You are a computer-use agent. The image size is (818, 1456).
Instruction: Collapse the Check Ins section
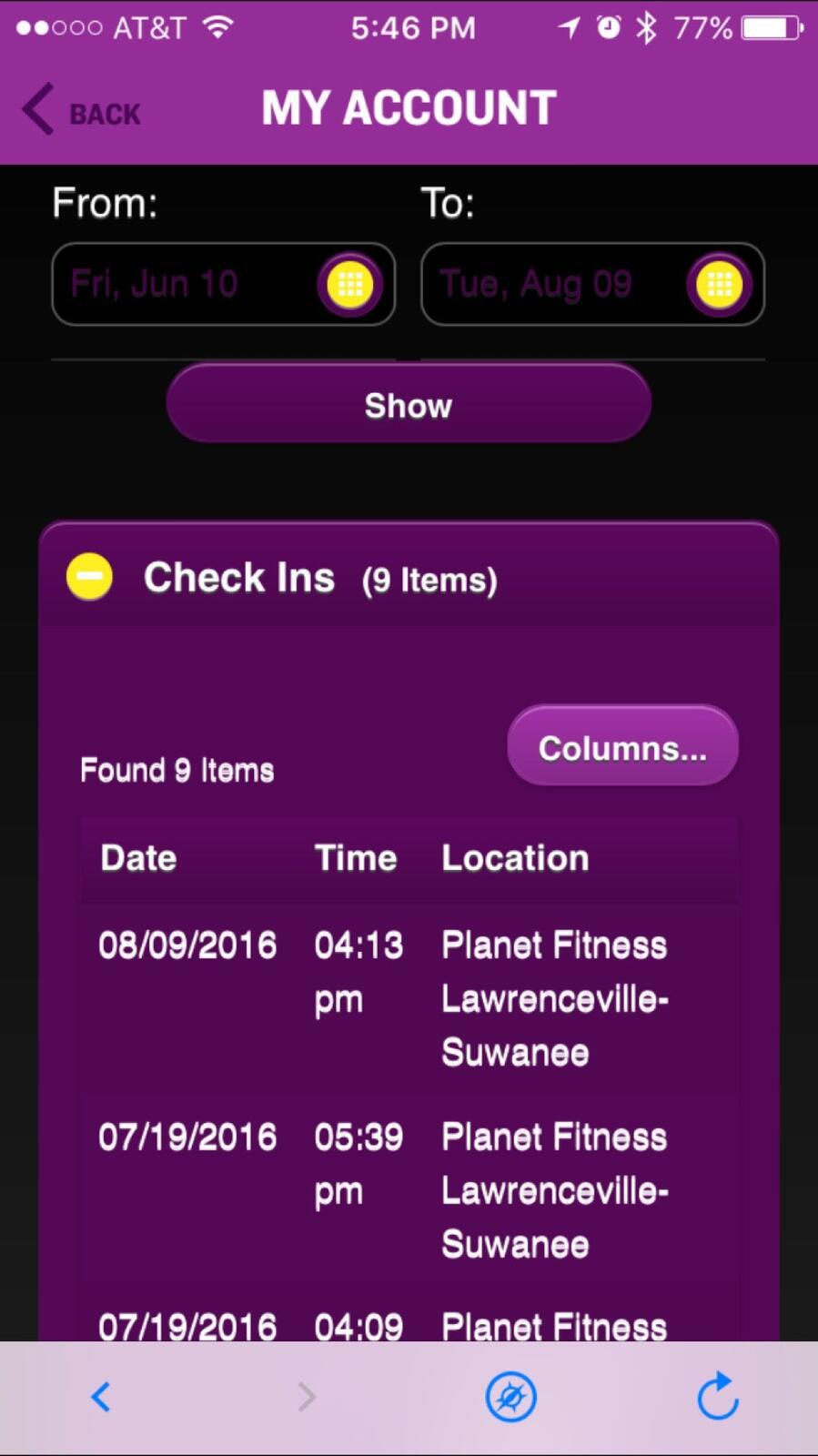point(89,577)
